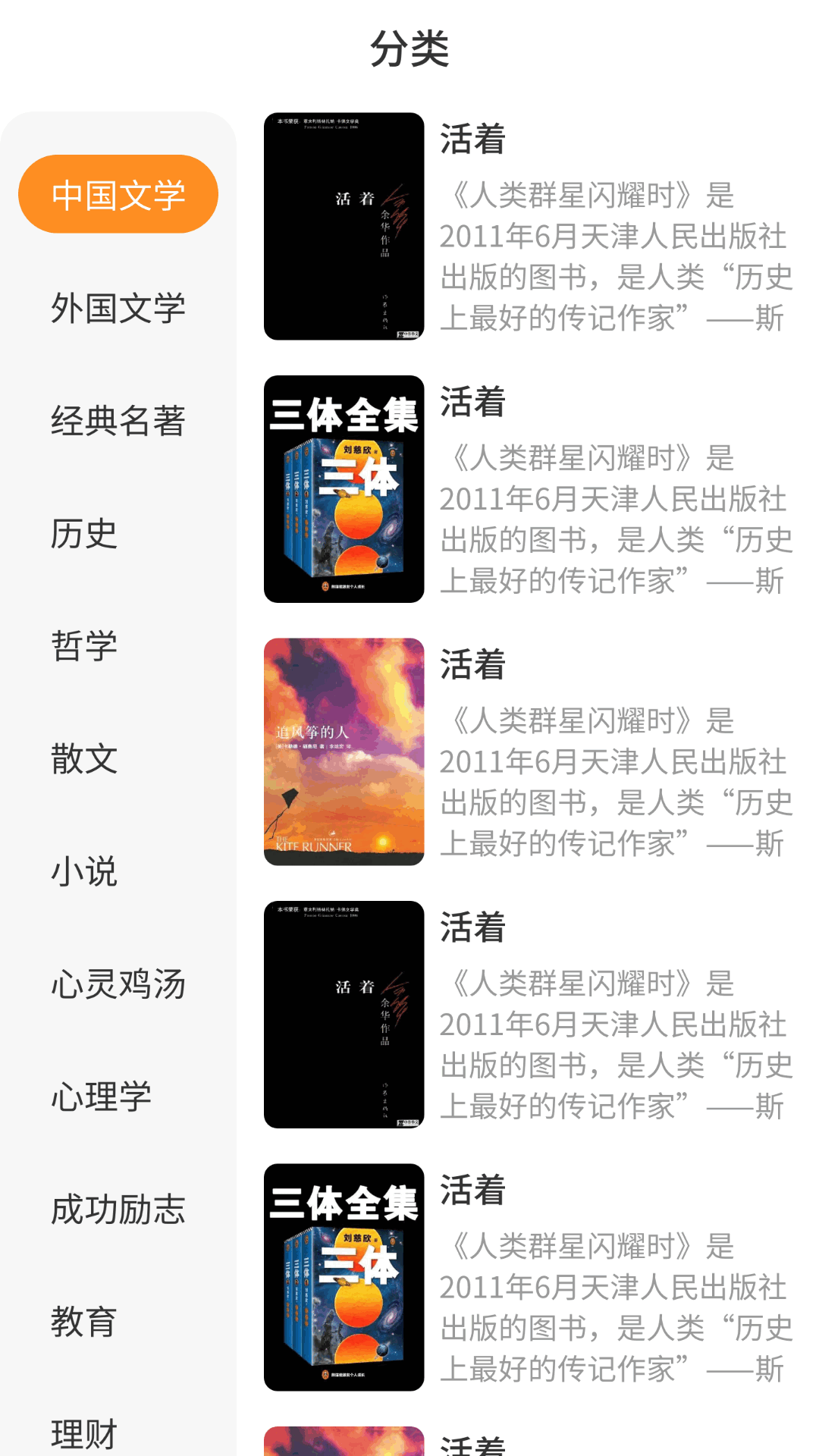Open the first 活着 book title
The image size is (819, 1456).
pyautogui.click(x=472, y=142)
